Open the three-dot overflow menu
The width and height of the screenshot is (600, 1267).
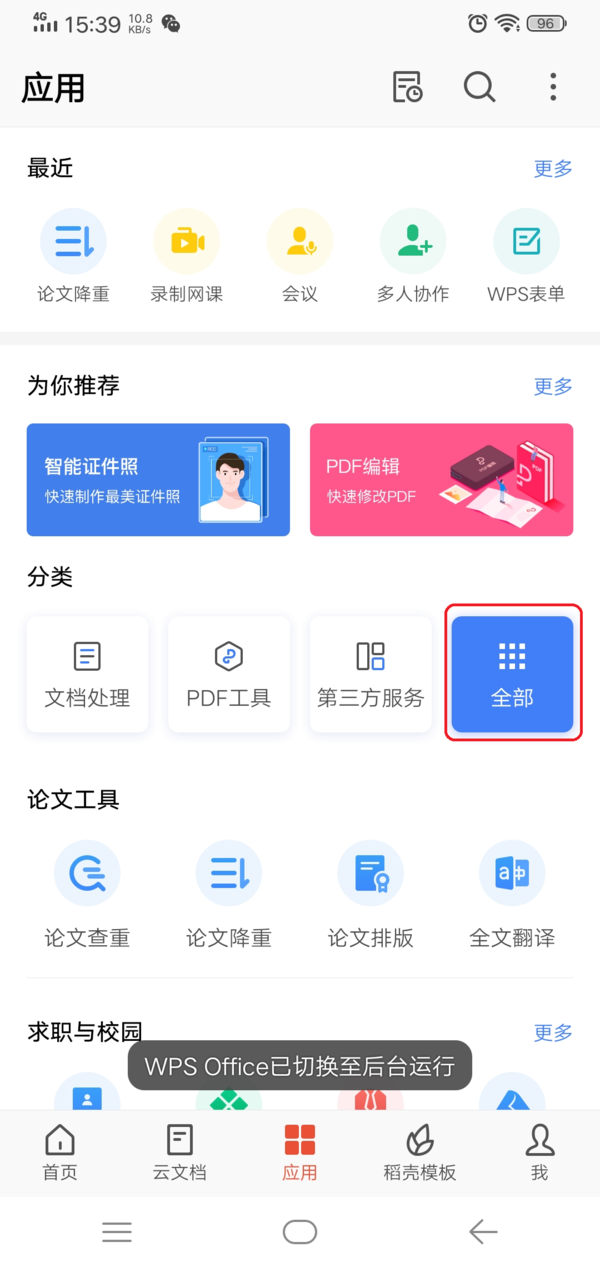click(x=553, y=87)
